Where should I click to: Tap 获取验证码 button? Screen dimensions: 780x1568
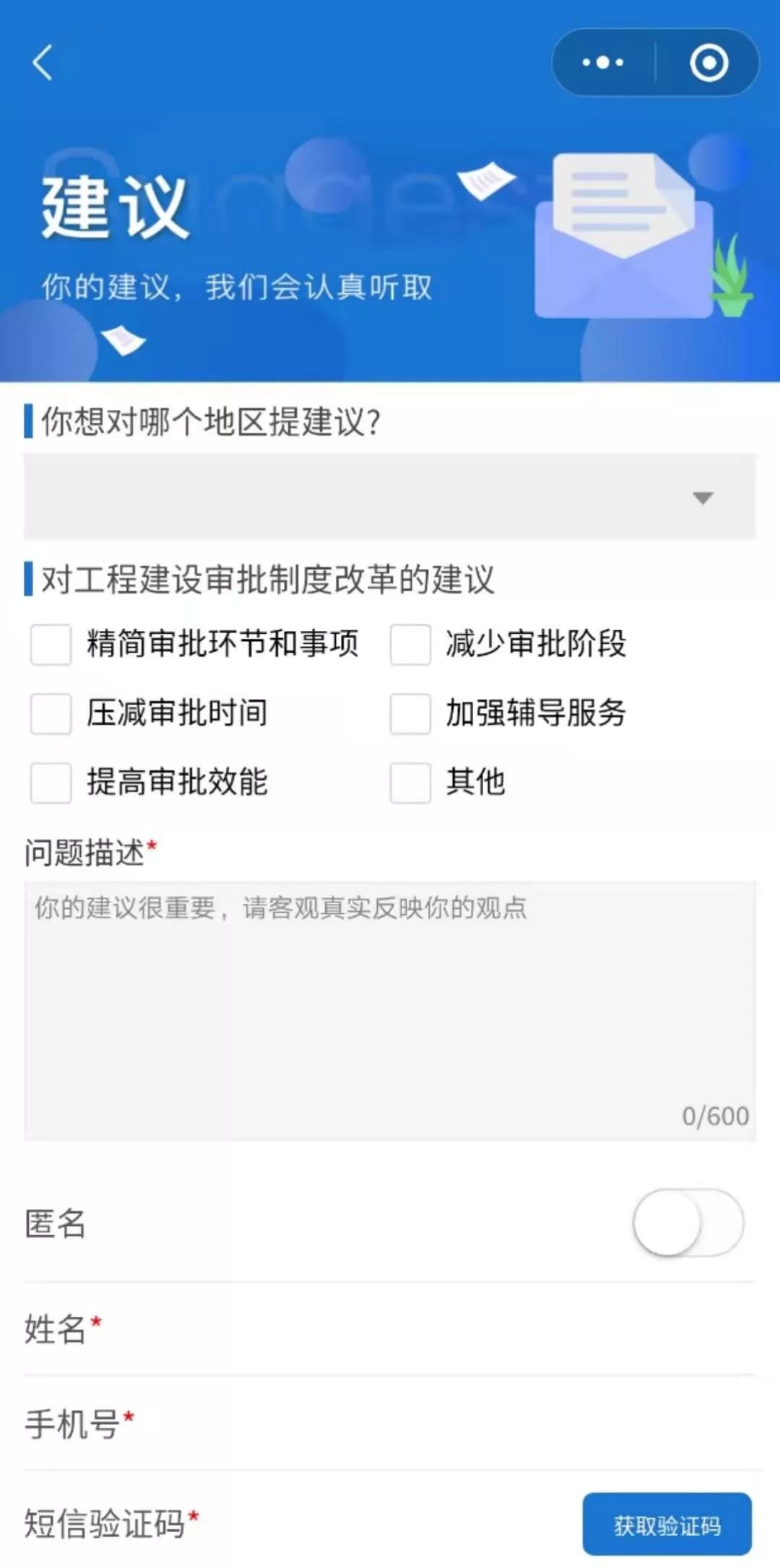pyautogui.click(x=667, y=1525)
